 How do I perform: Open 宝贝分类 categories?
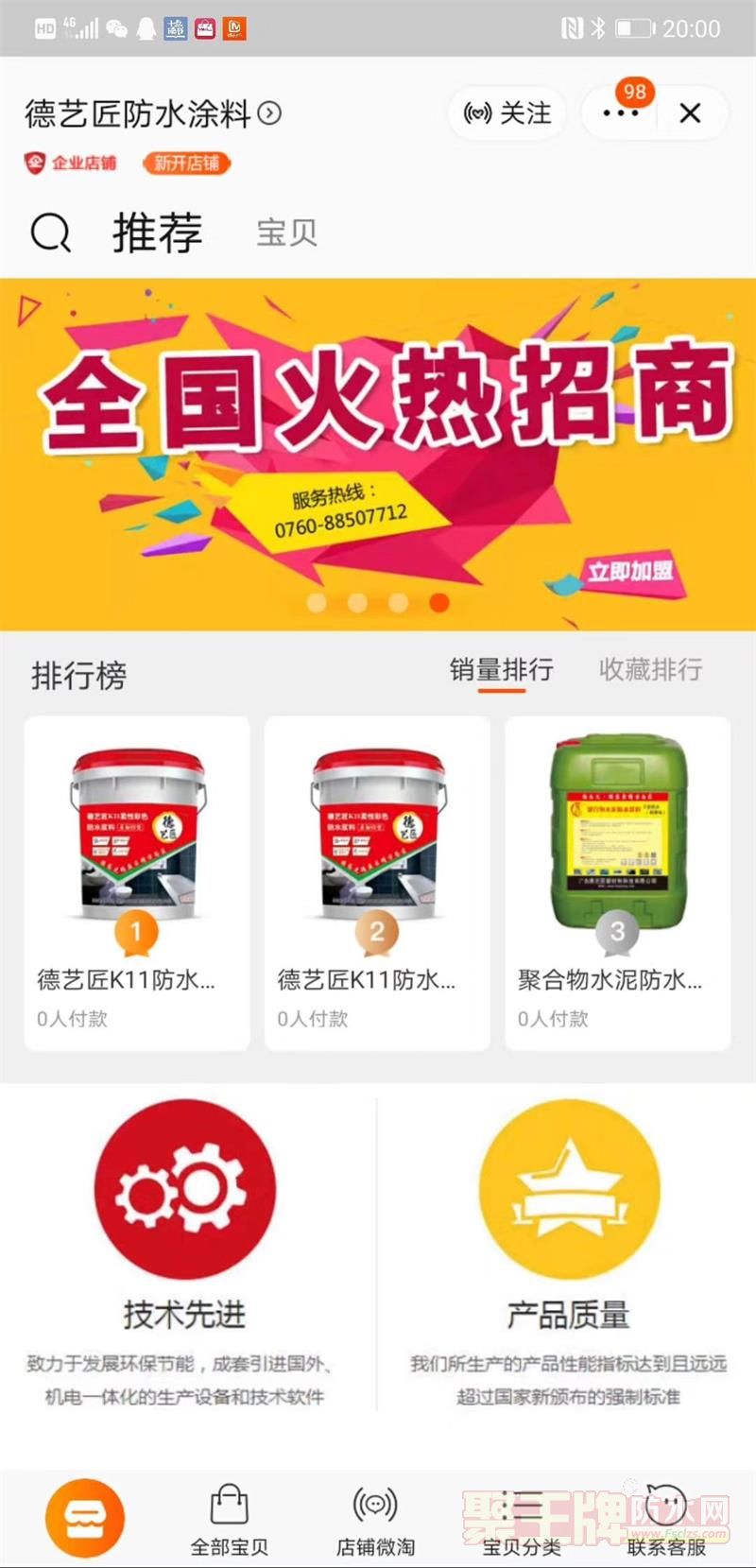click(x=522, y=1520)
